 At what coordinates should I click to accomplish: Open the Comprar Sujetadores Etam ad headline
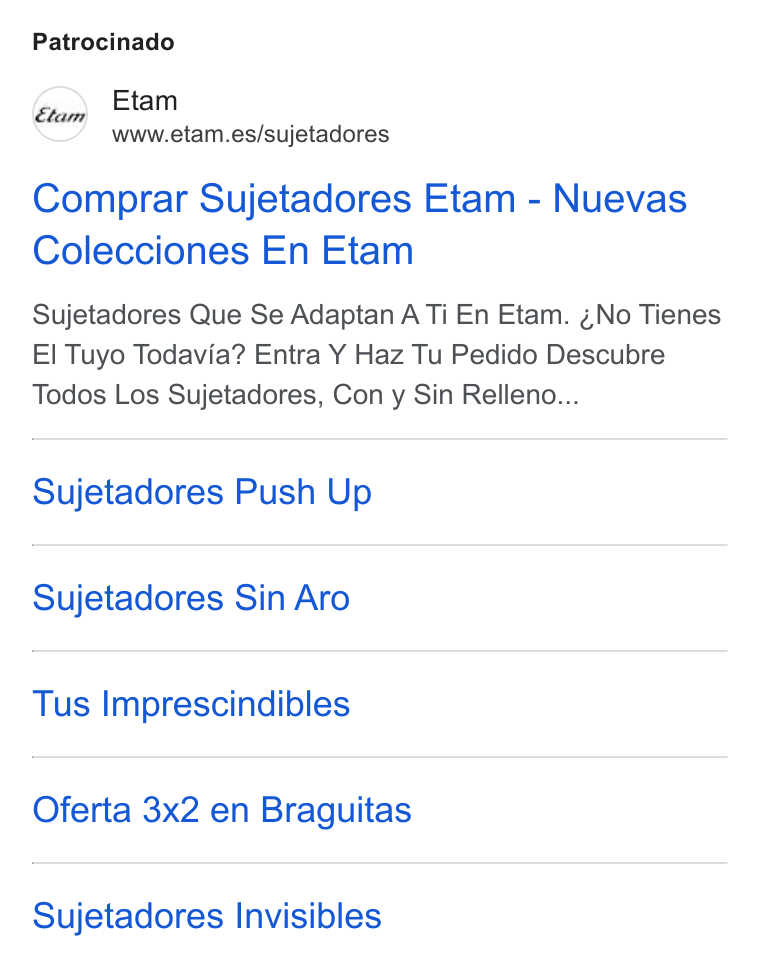pyautogui.click(x=359, y=225)
